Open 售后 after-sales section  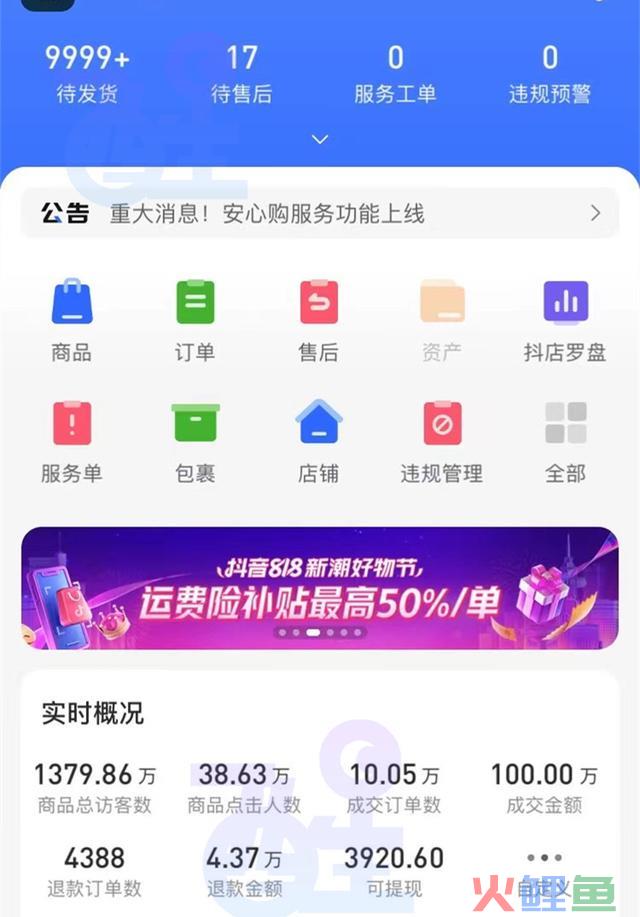tap(318, 320)
